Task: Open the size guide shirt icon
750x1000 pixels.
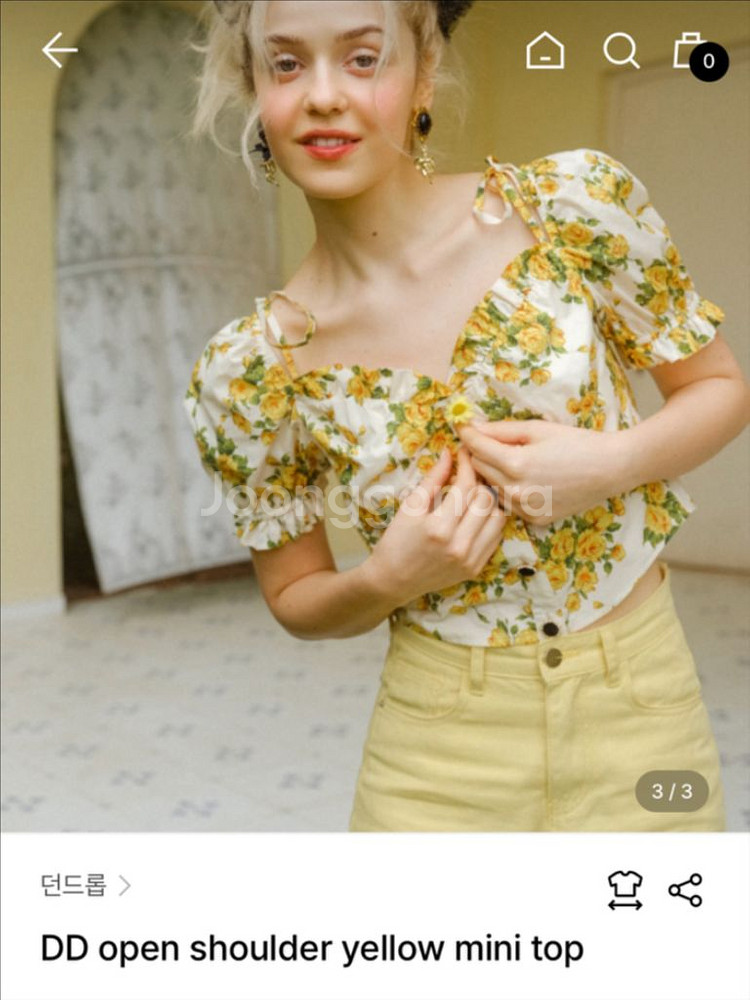Action: pos(625,889)
